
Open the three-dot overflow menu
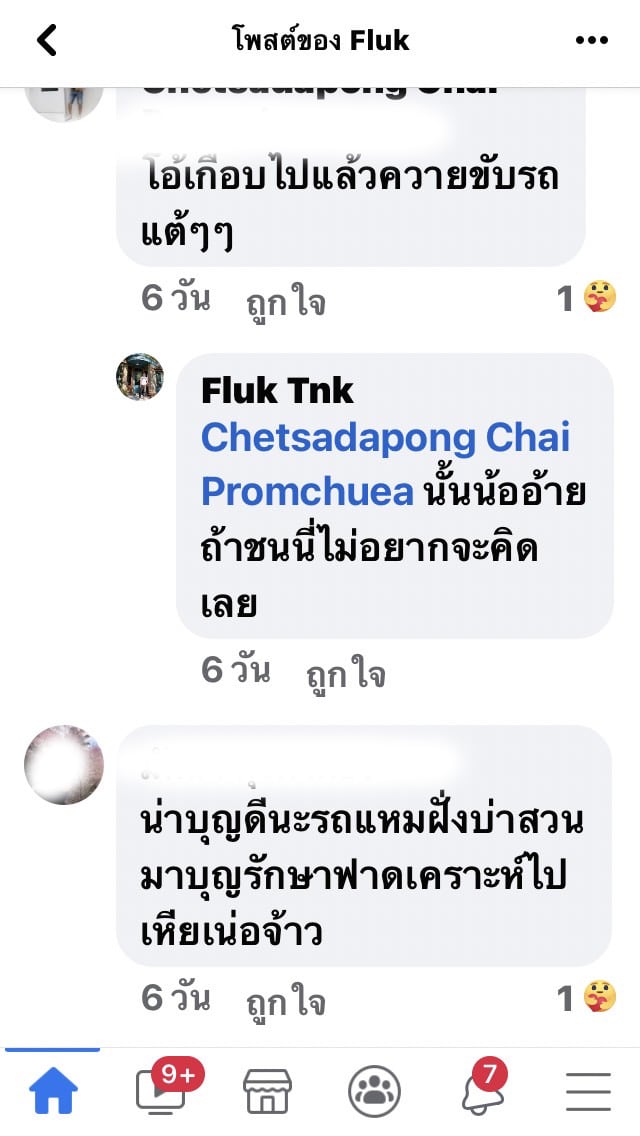pos(591,41)
